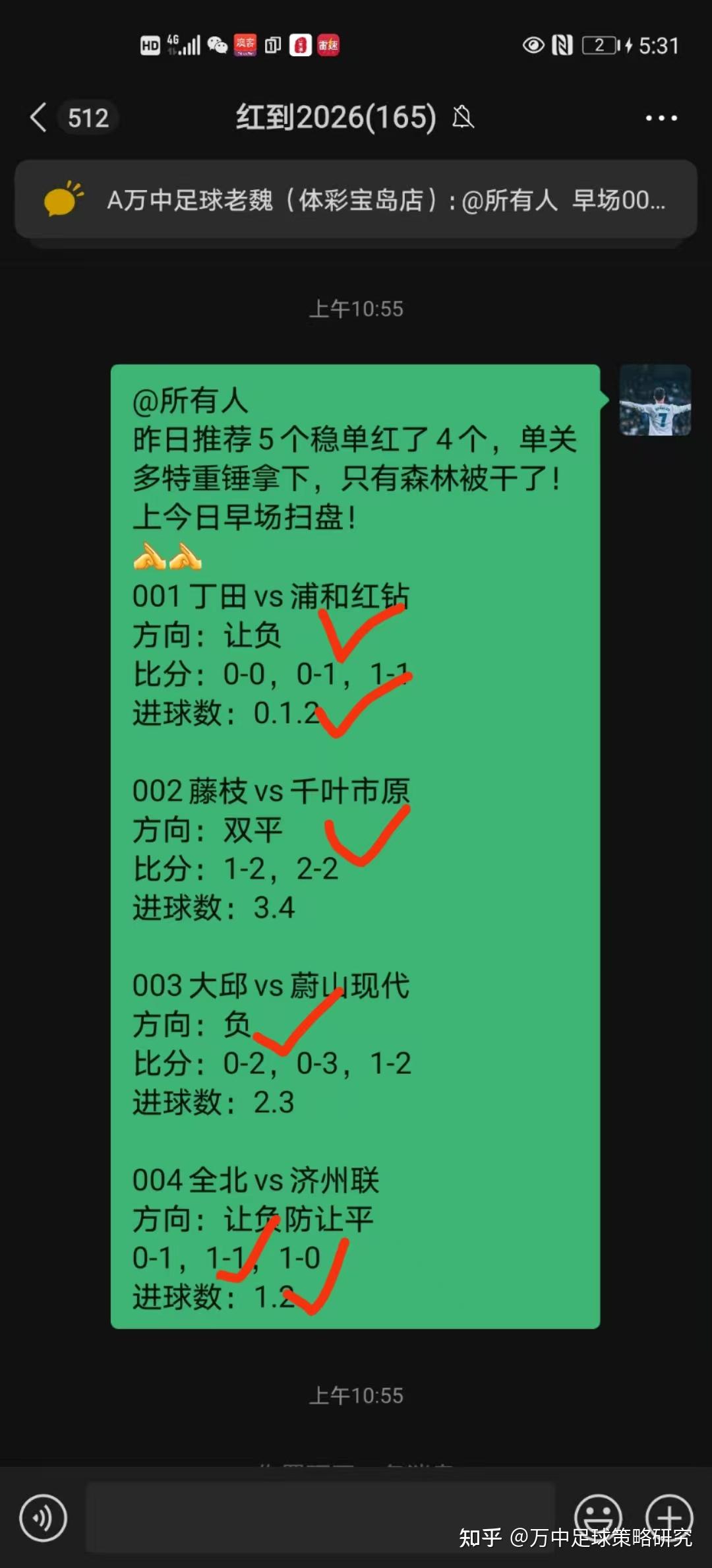Tap the eye-protection icon in status bar
The height and width of the screenshot is (1568, 712).
533,46
